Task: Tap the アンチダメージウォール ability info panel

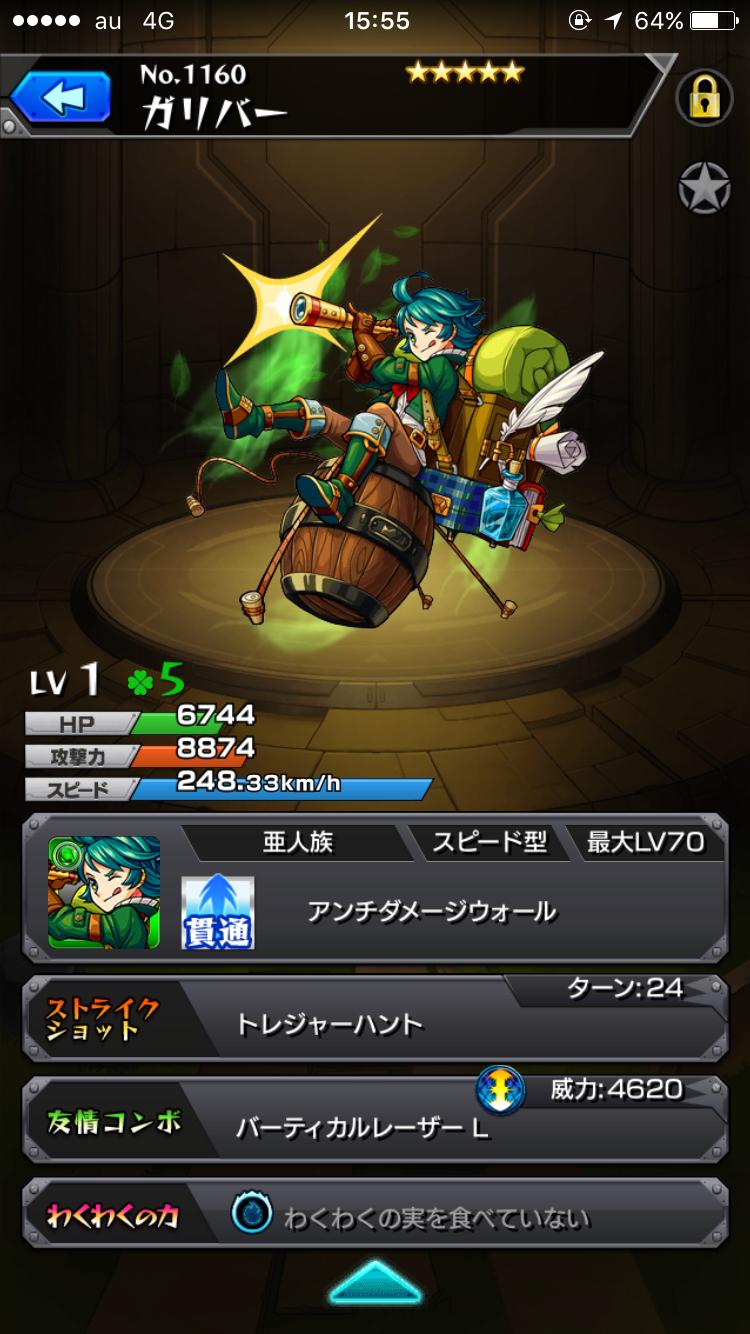Action: tap(430, 911)
